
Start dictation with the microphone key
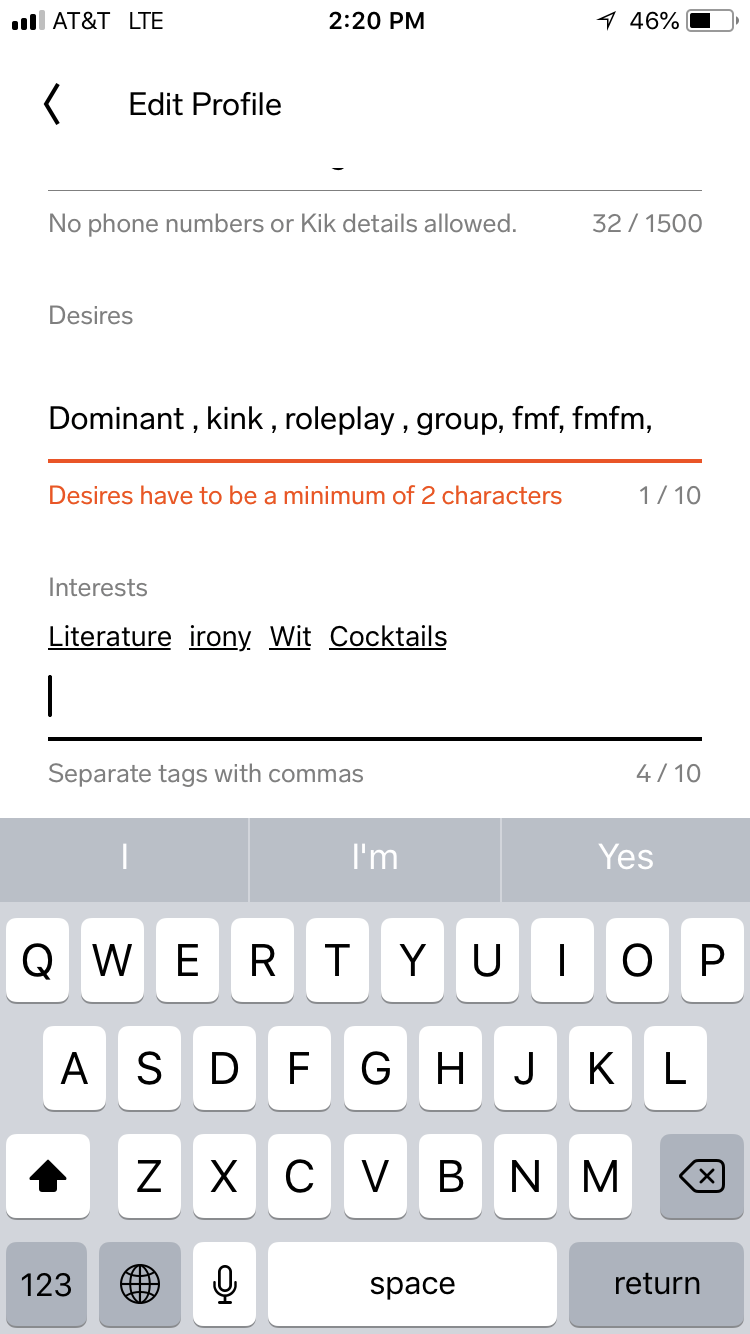point(225,1284)
